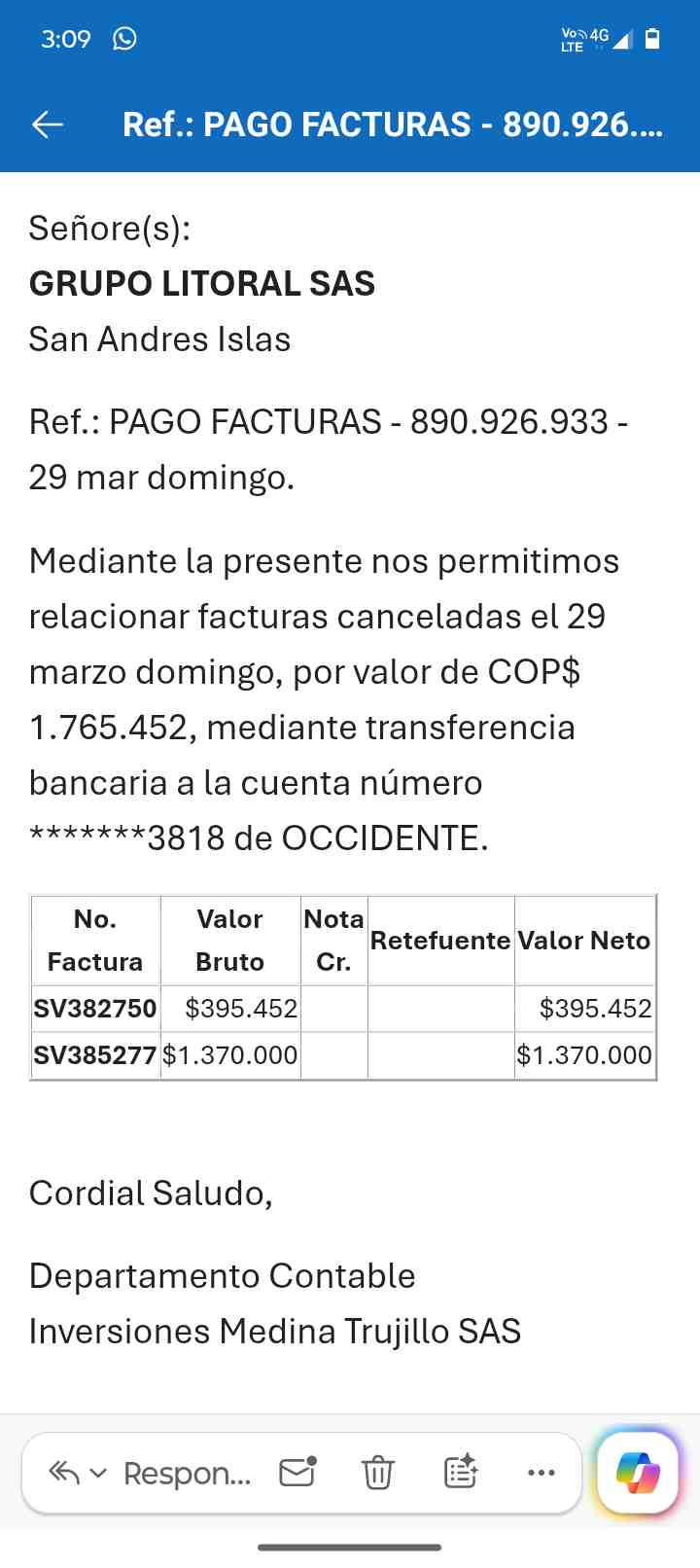Open the Copilot colorful button

(x=638, y=1474)
